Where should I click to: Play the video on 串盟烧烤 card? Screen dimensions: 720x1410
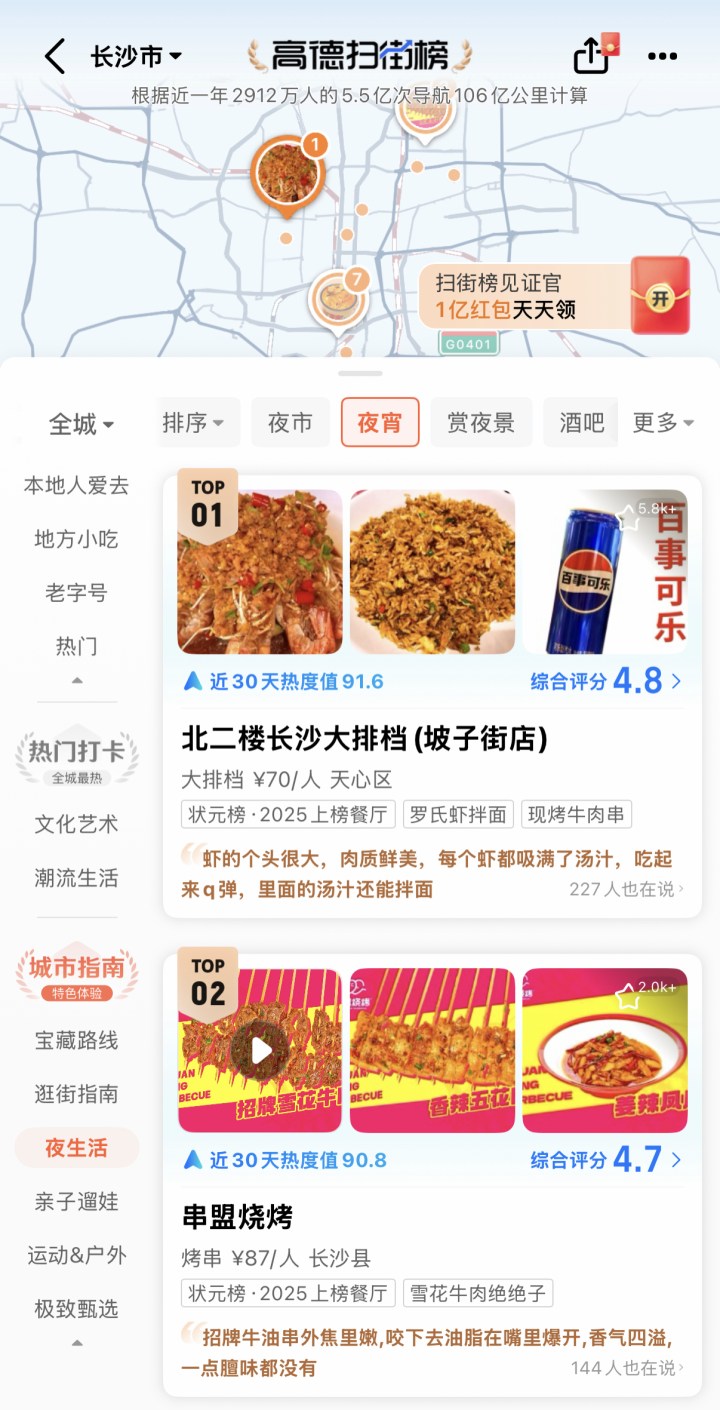(x=261, y=1050)
